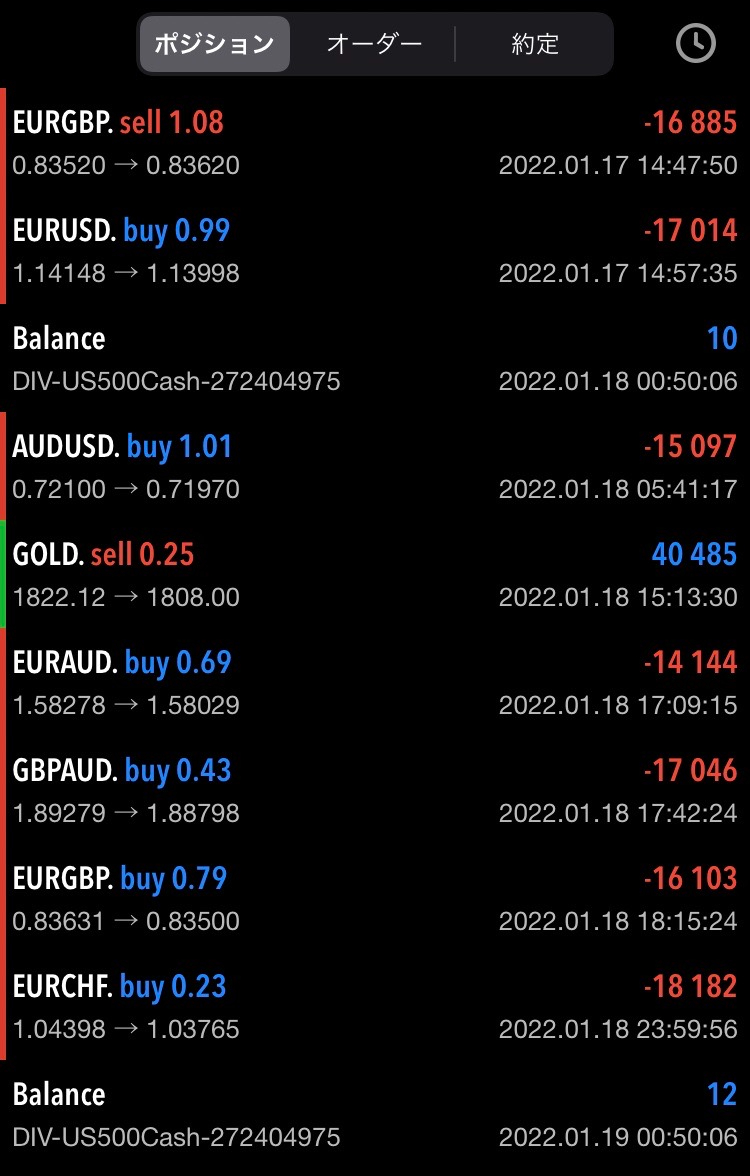750x1176 pixels.
Task: Open the EURGBP buy 0.79 position
Action: pyautogui.click(x=375, y=898)
